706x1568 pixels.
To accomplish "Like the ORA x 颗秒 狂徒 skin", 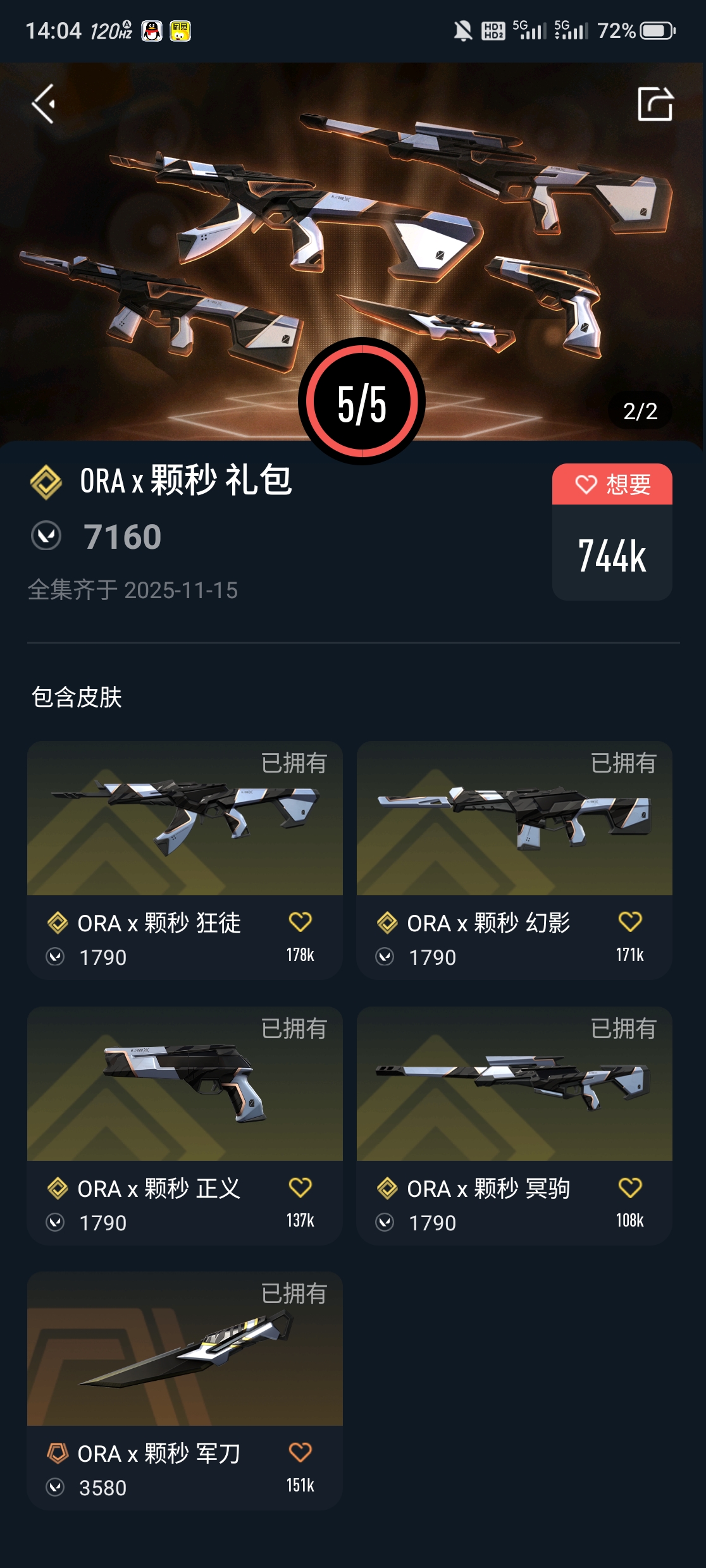I will (x=300, y=922).
